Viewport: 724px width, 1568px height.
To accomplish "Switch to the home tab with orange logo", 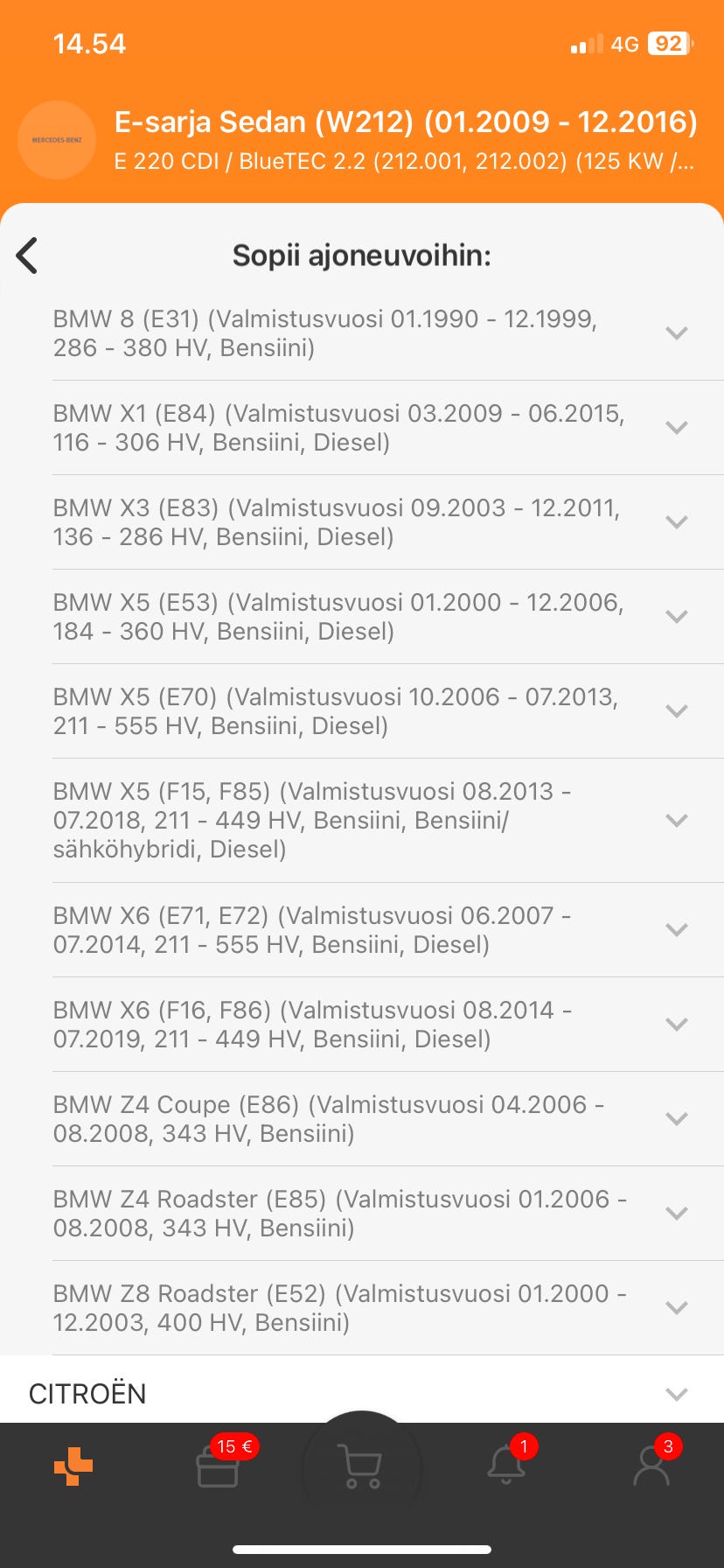I will click(x=73, y=1466).
